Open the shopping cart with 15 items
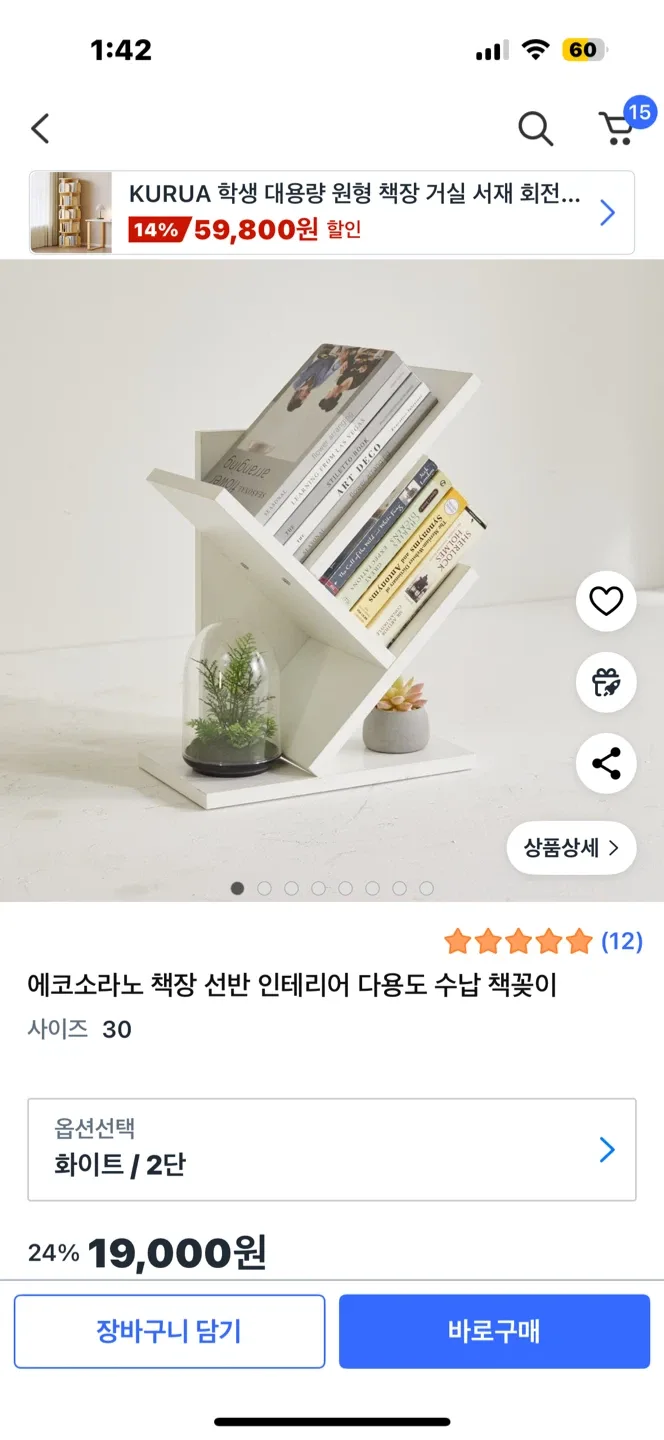Image resolution: width=664 pixels, height=1440 pixels. tap(618, 128)
